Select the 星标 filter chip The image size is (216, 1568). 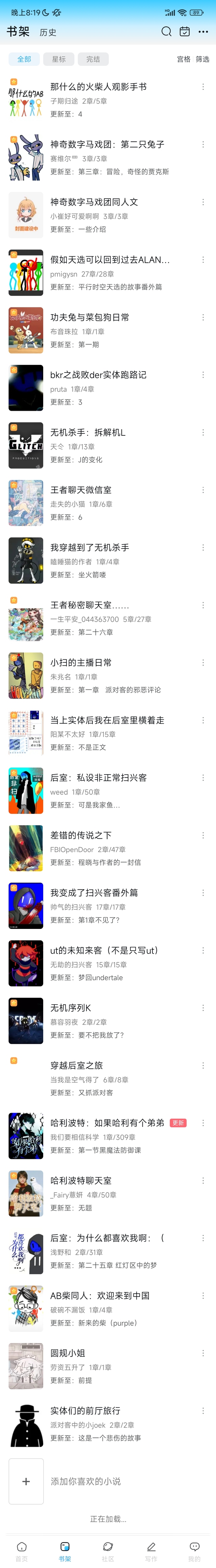59,59
